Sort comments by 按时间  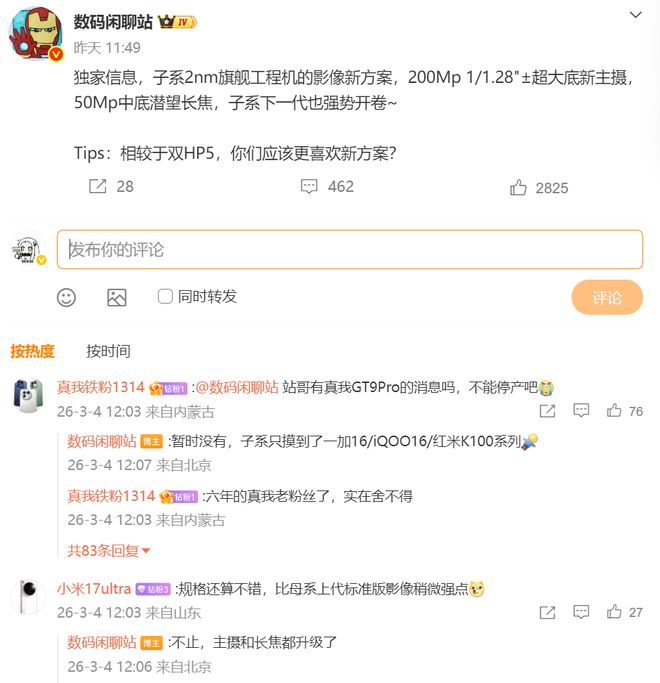click(x=108, y=351)
